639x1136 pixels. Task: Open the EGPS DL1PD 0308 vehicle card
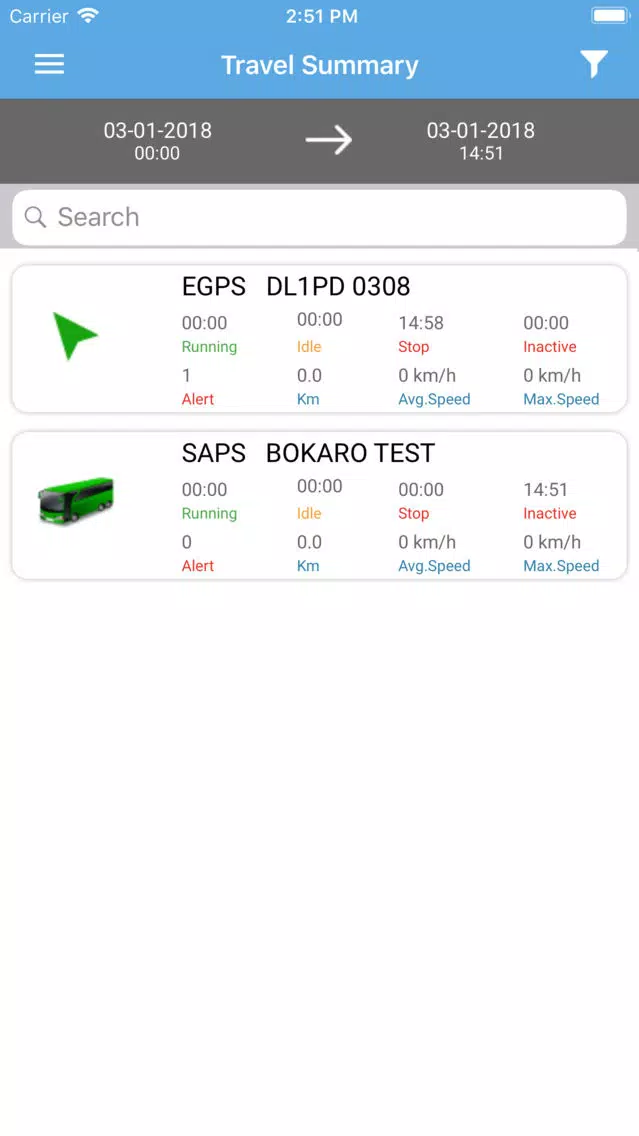click(x=320, y=339)
